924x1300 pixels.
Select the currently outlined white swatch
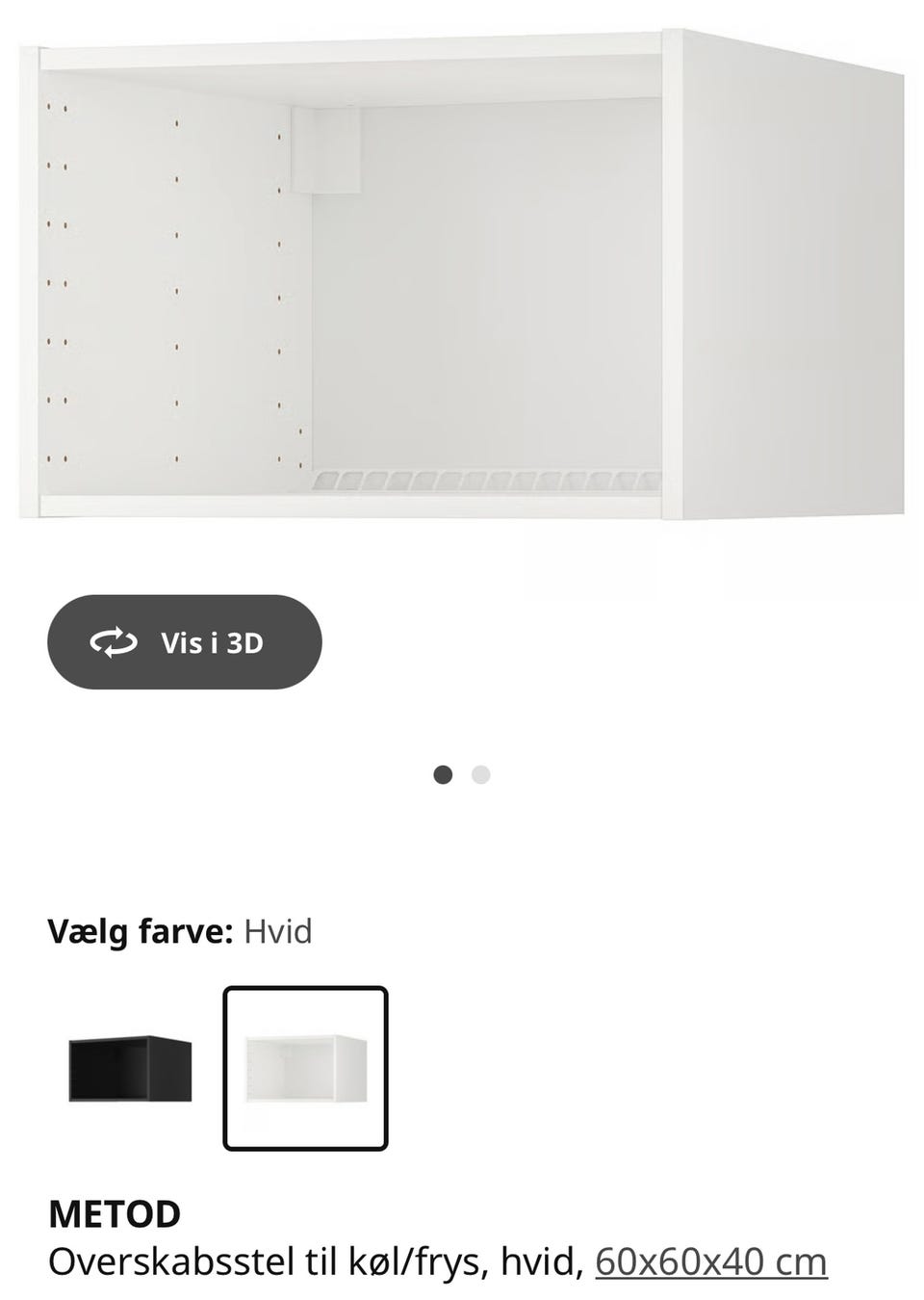pos(306,1067)
